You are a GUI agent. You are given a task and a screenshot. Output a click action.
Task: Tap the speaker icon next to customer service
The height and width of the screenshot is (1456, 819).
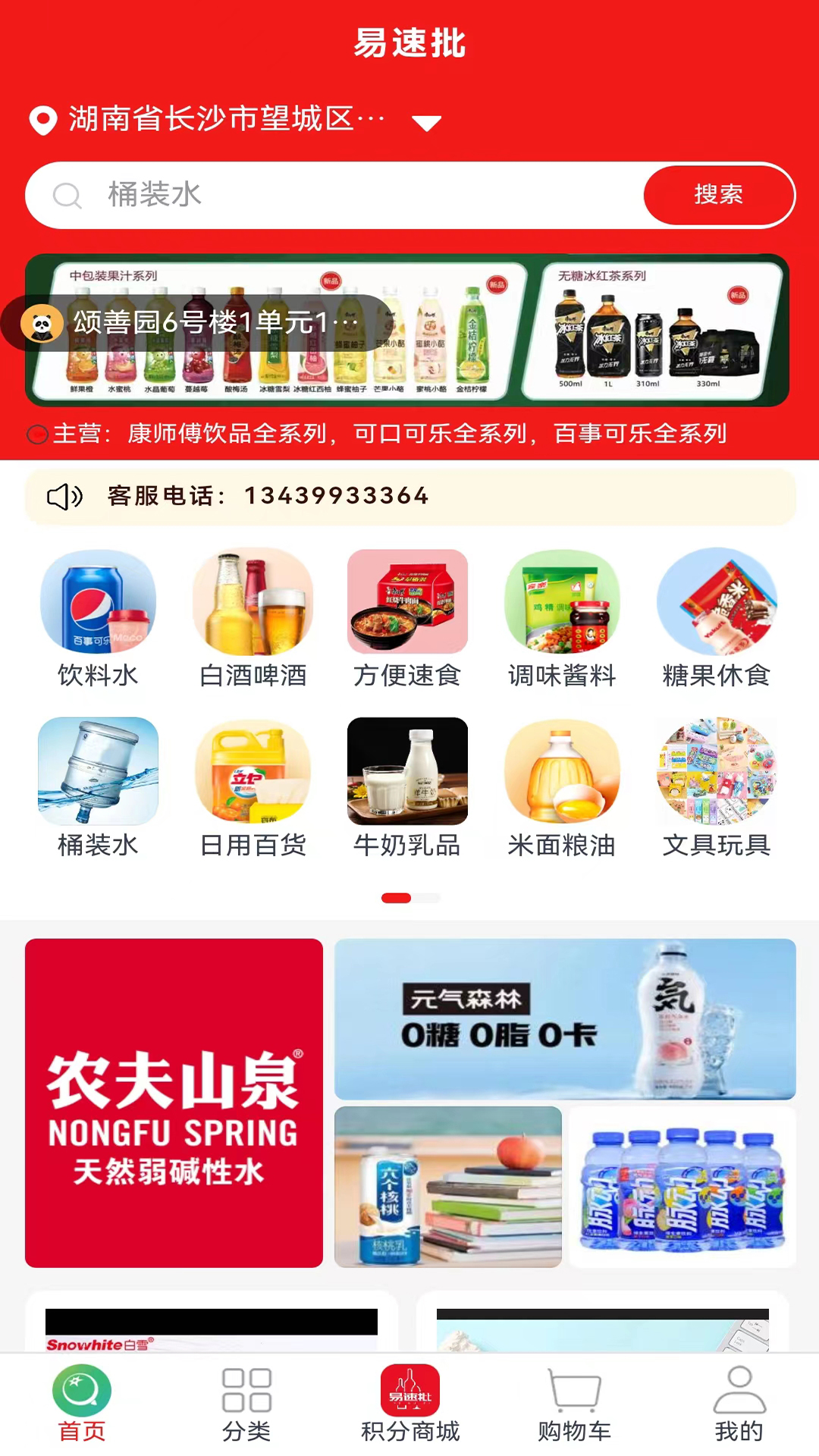click(x=64, y=496)
